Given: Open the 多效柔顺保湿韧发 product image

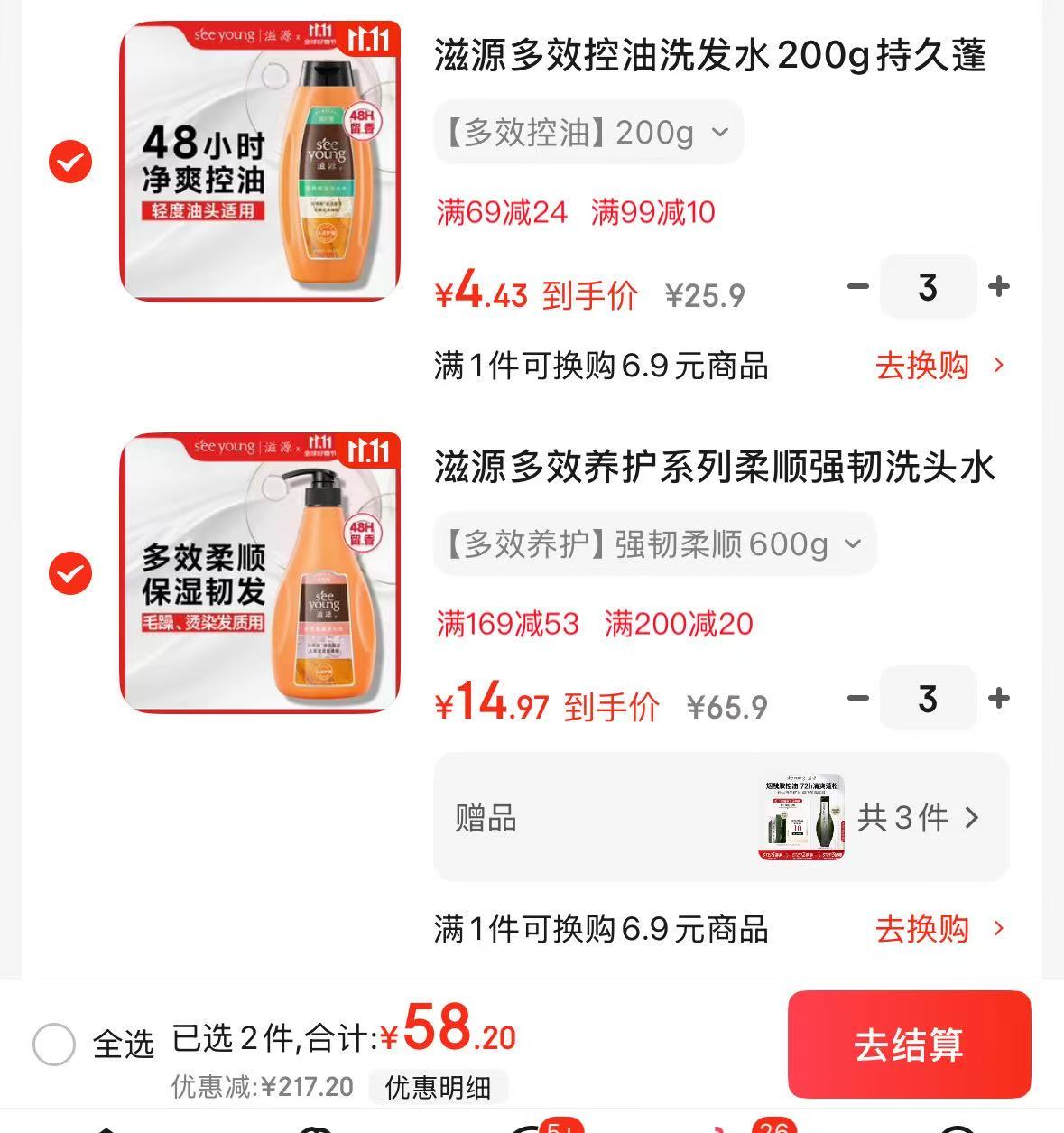Looking at the screenshot, I should point(260,573).
